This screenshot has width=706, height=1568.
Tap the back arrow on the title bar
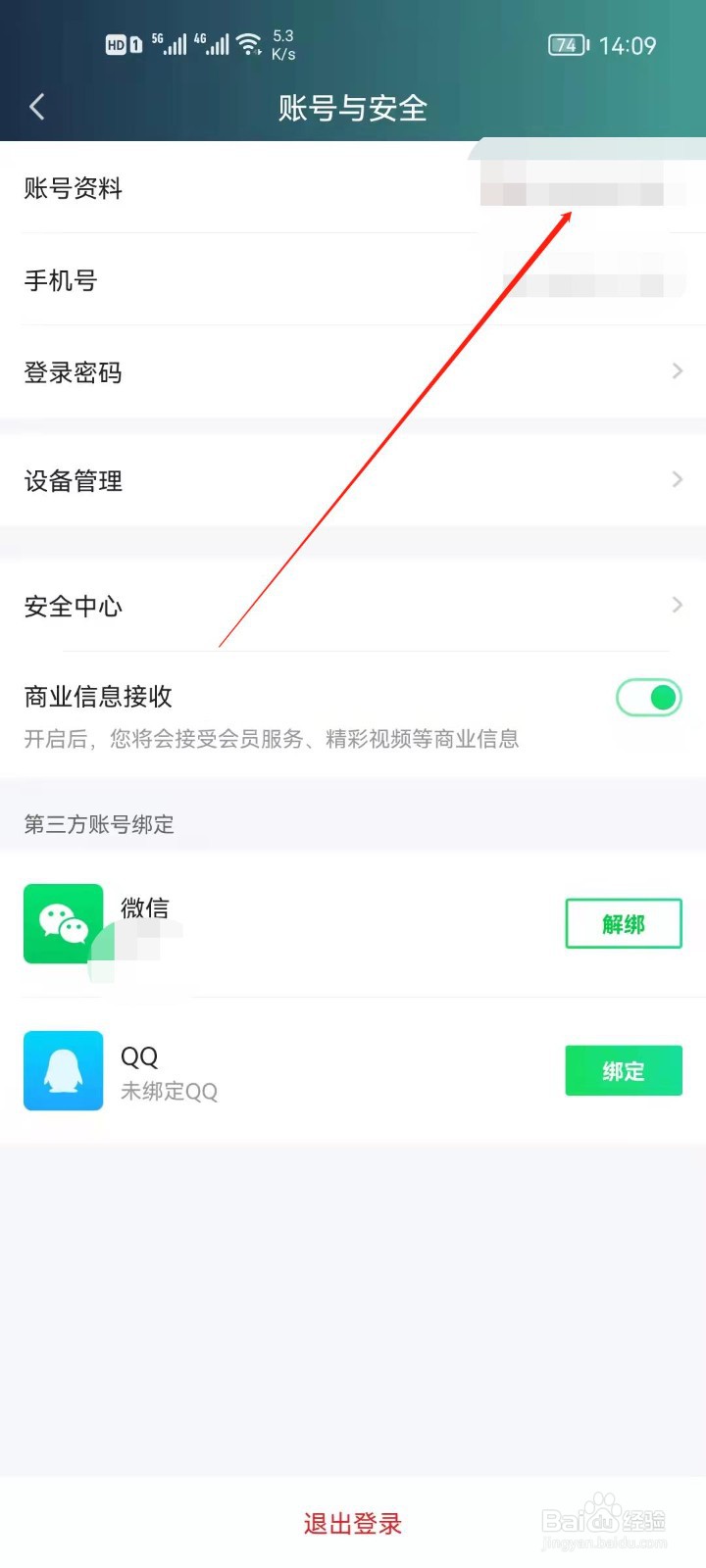coord(36,107)
